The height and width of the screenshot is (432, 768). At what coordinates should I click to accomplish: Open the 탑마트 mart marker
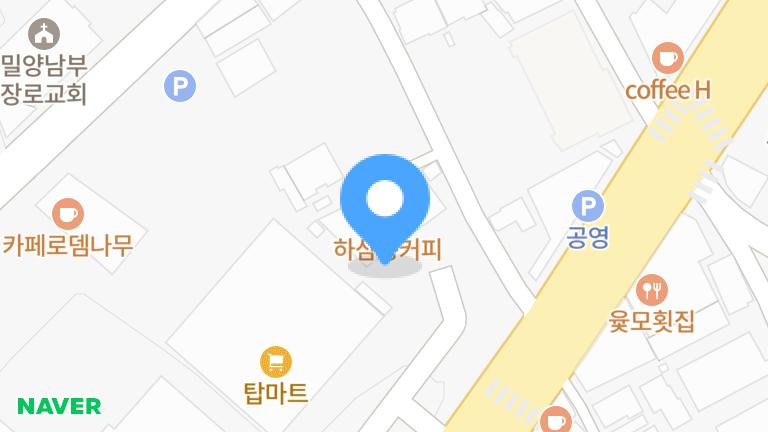point(276,361)
